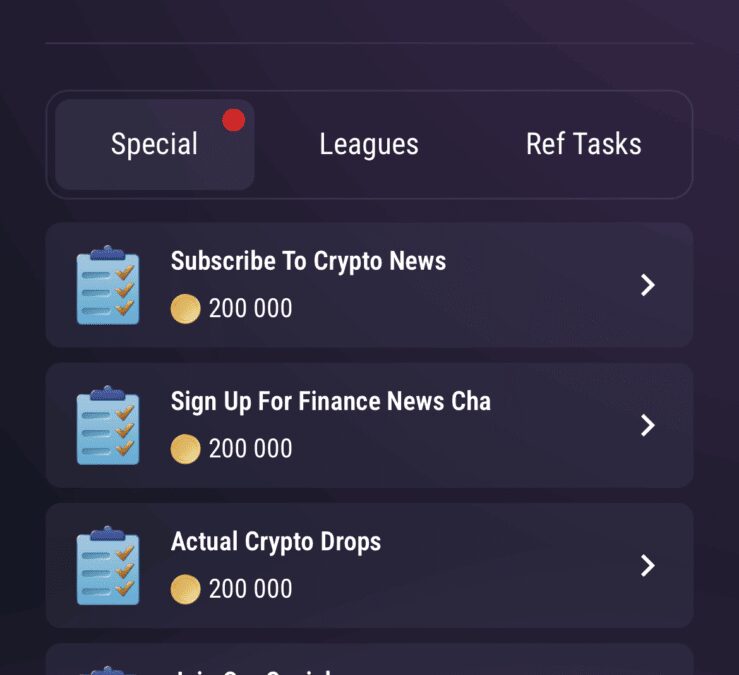Open the Actual Crypto Drops task
Image resolution: width=739 pixels, height=675 pixels.
coord(369,565)
